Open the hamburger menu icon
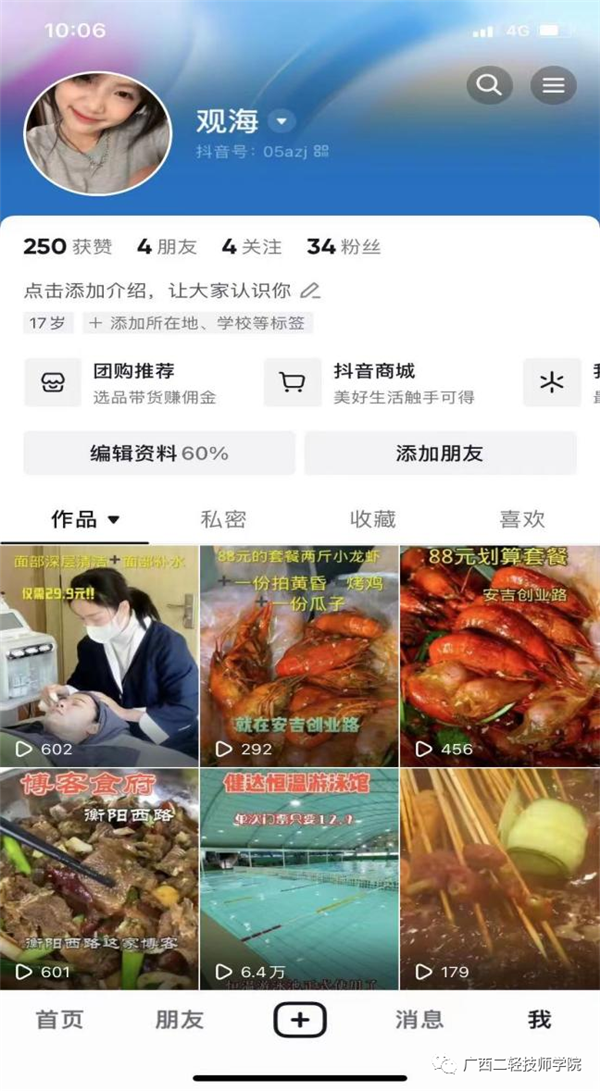600x1091 pixels. click(553, 85)
